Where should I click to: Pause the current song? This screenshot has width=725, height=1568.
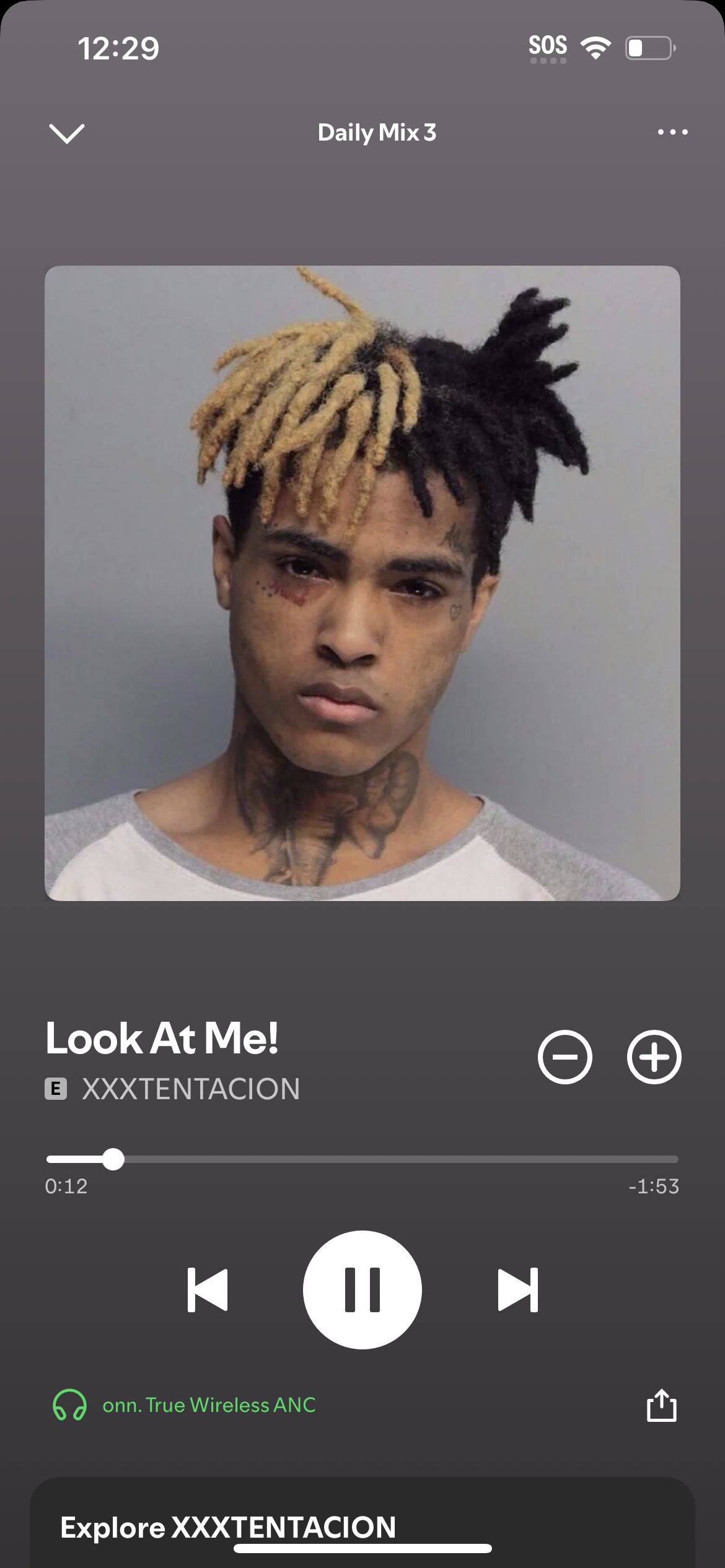pyautogui.click(x=362, y=1290)
